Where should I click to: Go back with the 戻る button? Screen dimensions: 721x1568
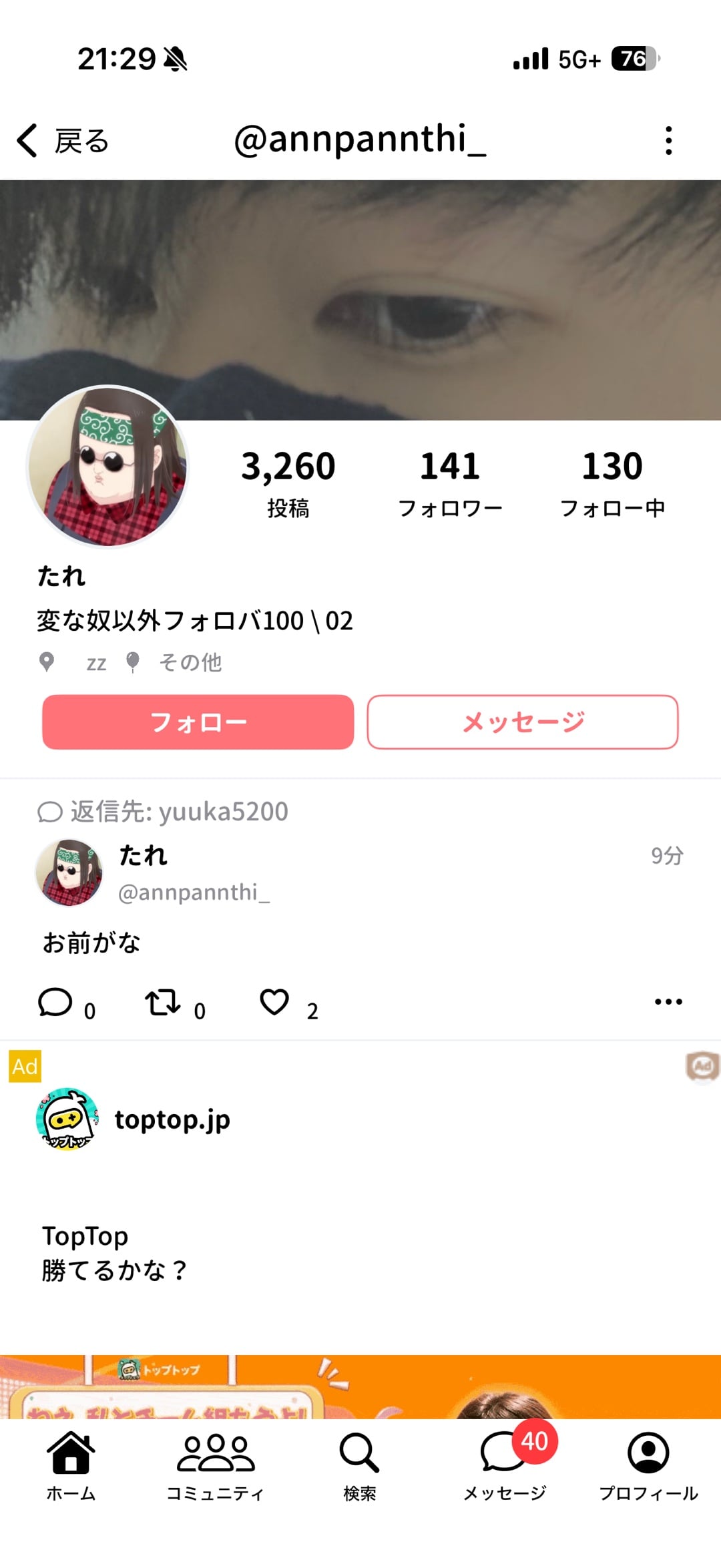click(x=63, y=141)
